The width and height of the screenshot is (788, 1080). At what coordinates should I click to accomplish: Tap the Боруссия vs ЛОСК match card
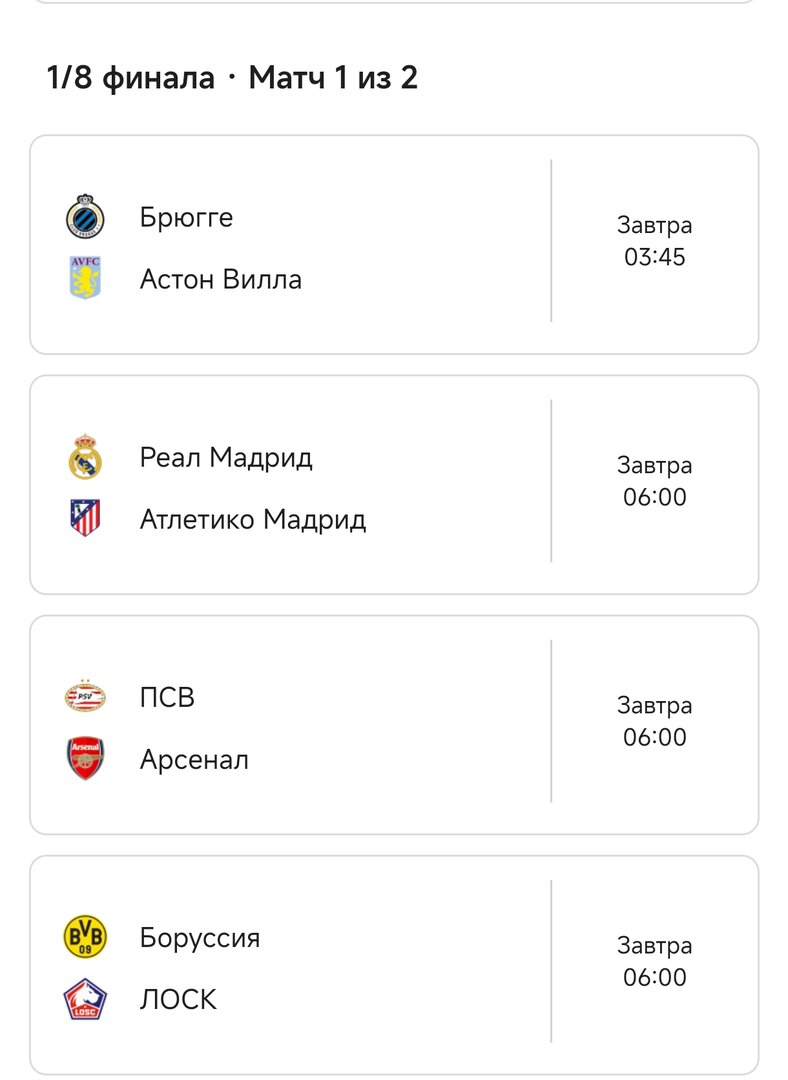(x=393, y=965)
